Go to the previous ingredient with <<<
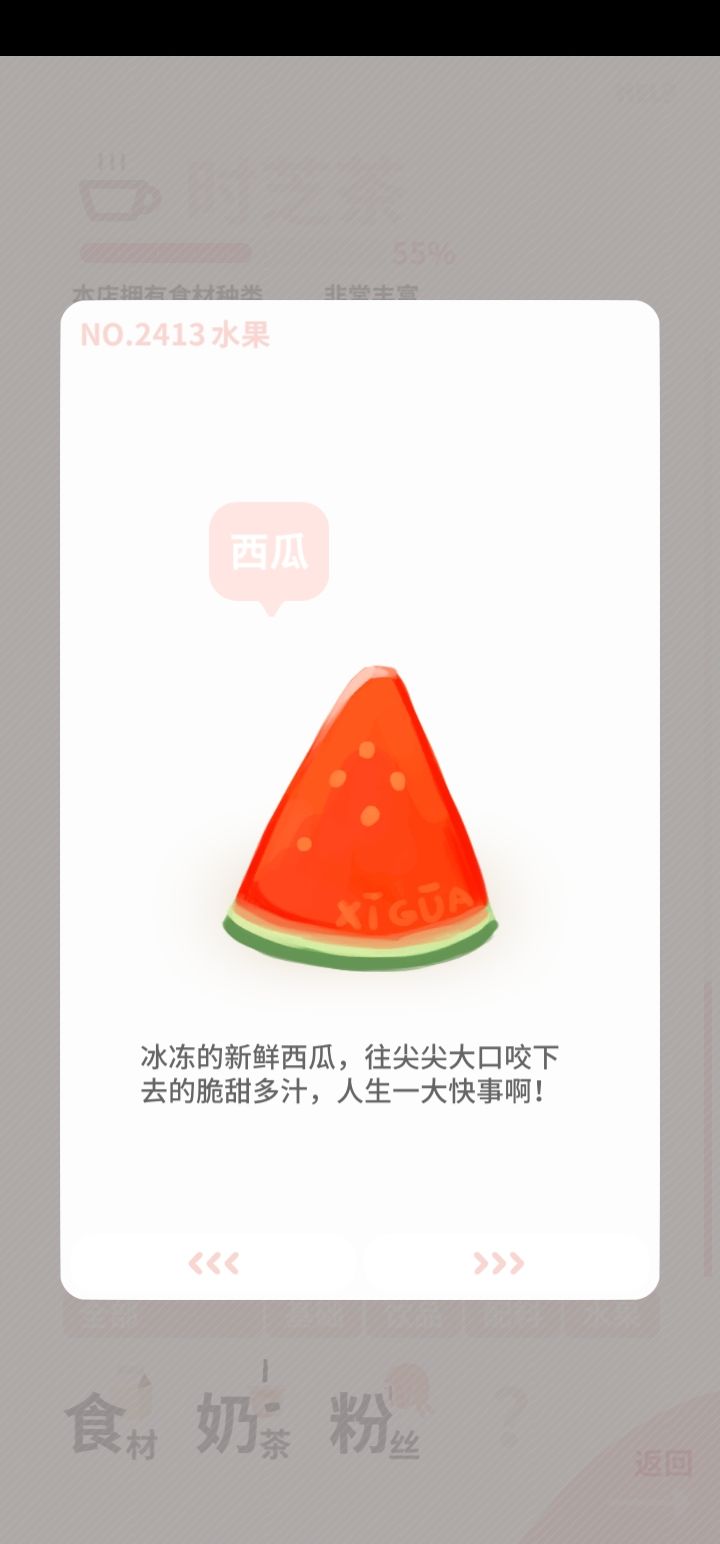The image size is (720, 1544). click(213, 1264)
